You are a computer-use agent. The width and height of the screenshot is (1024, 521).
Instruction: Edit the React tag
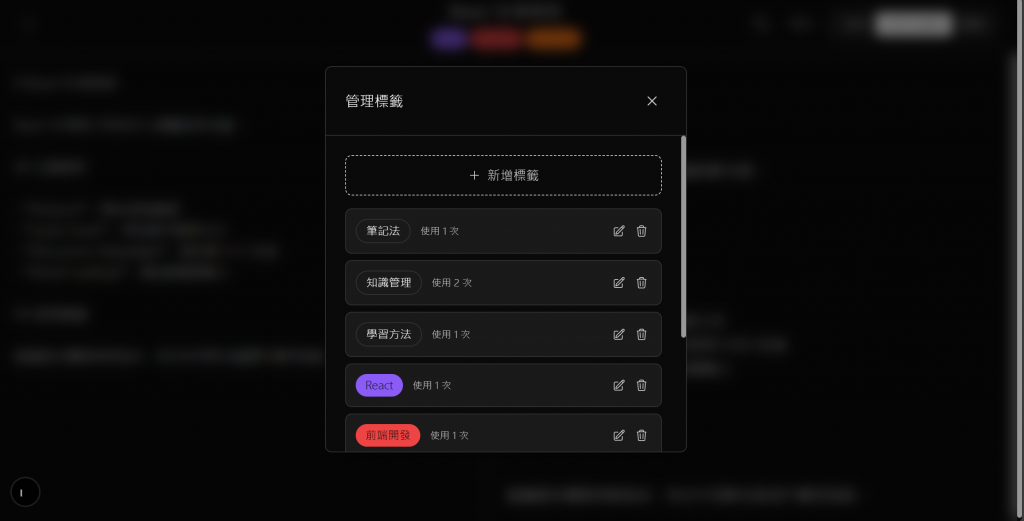[x=618, y=385]
